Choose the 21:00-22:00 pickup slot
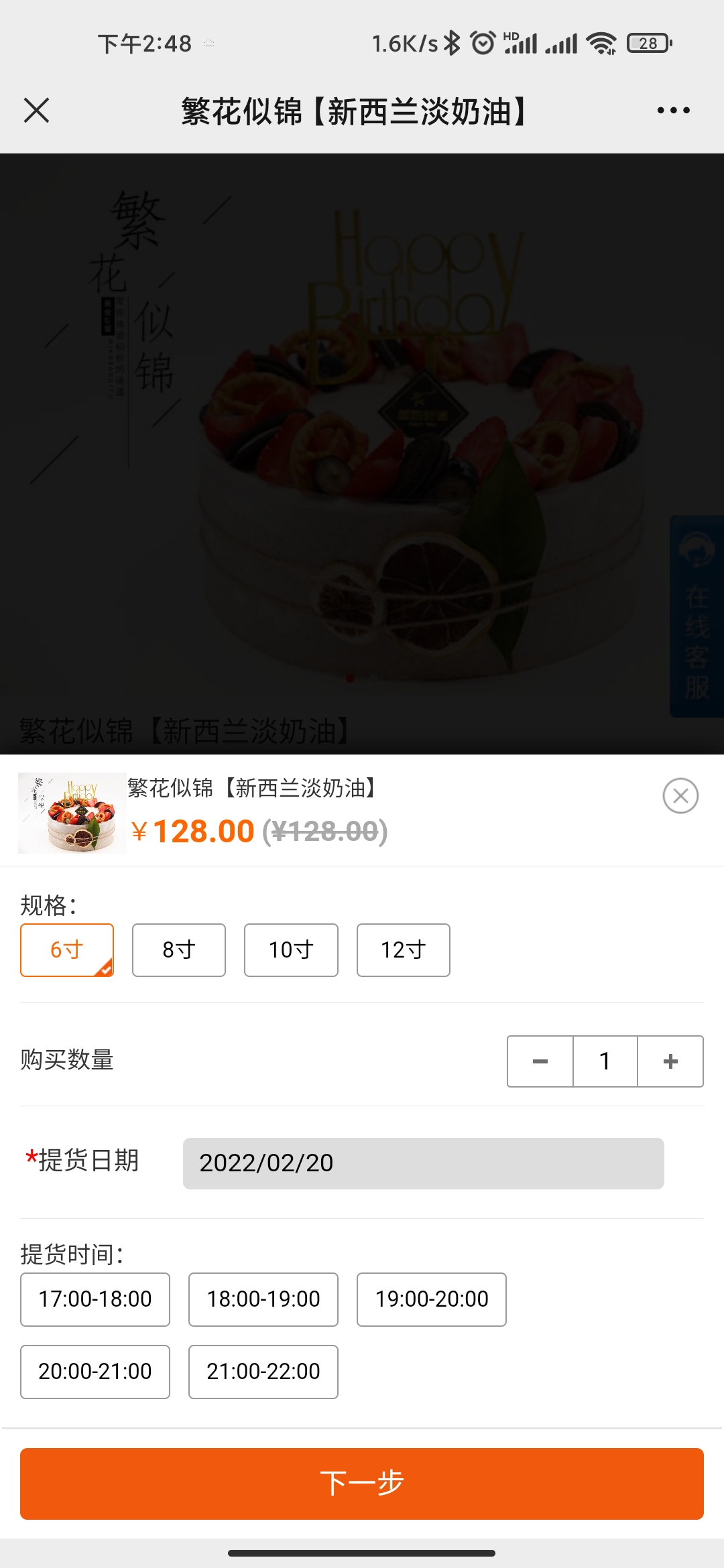 263,1372
